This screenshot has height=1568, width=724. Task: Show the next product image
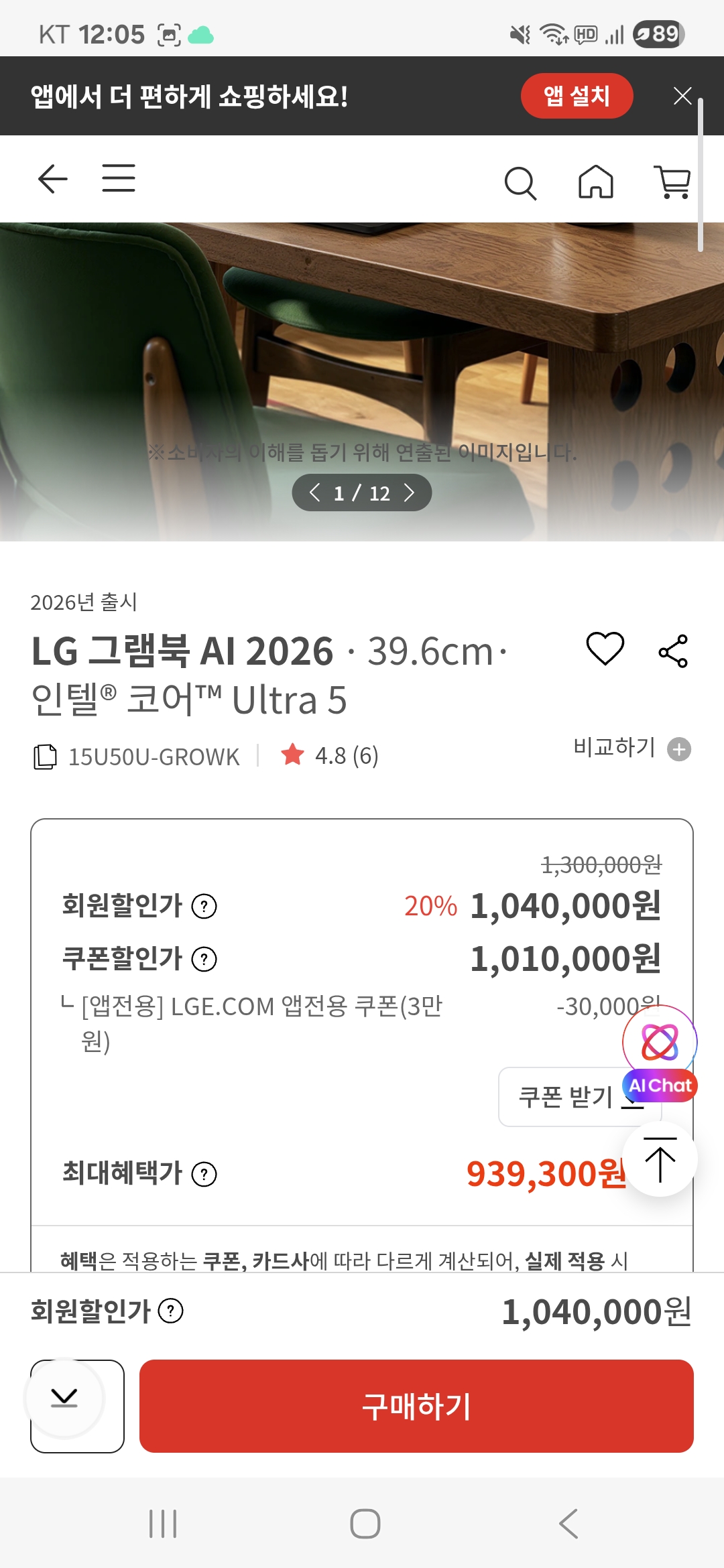pos(410,493)
